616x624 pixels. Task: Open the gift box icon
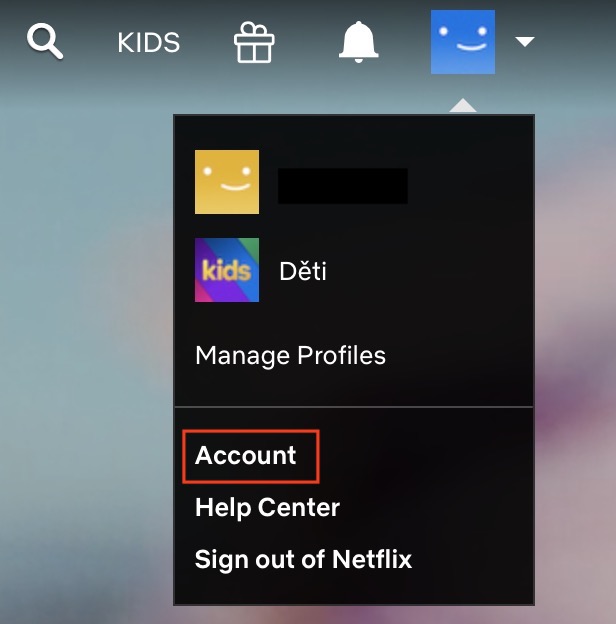253,42
